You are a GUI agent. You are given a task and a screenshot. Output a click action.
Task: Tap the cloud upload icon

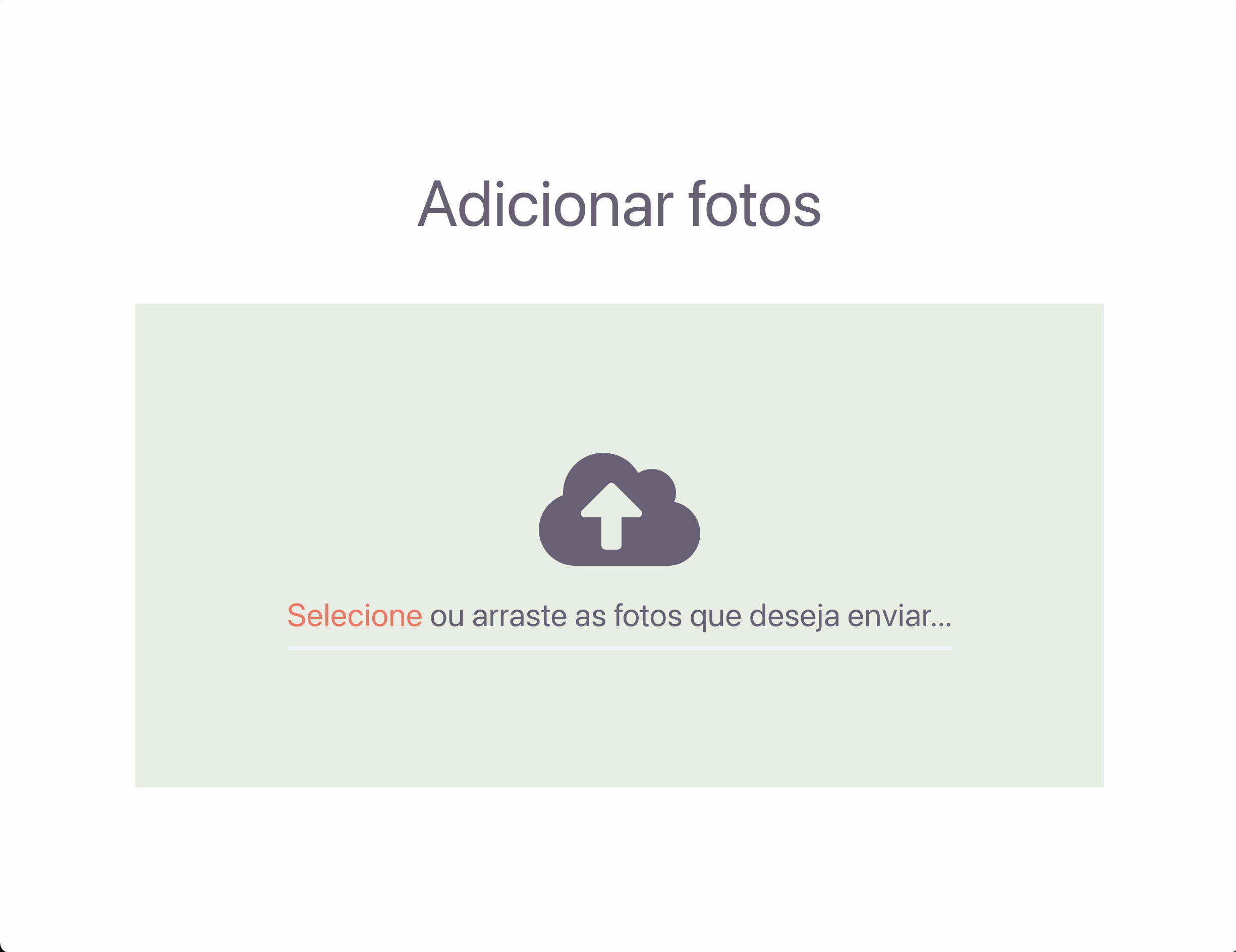pyautogui.click(x=619, y=509)
